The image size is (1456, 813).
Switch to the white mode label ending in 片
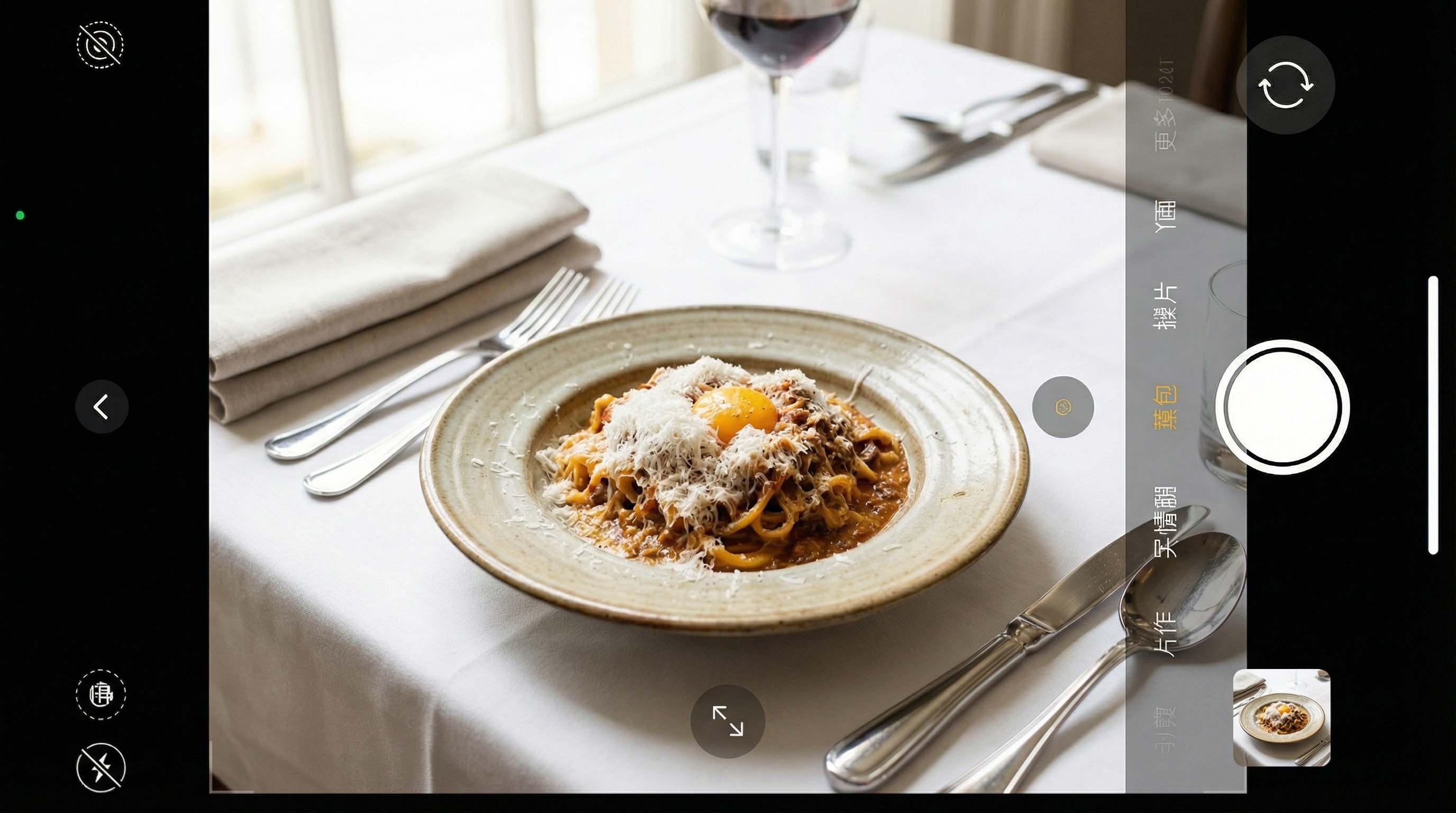pos(1165,305)
